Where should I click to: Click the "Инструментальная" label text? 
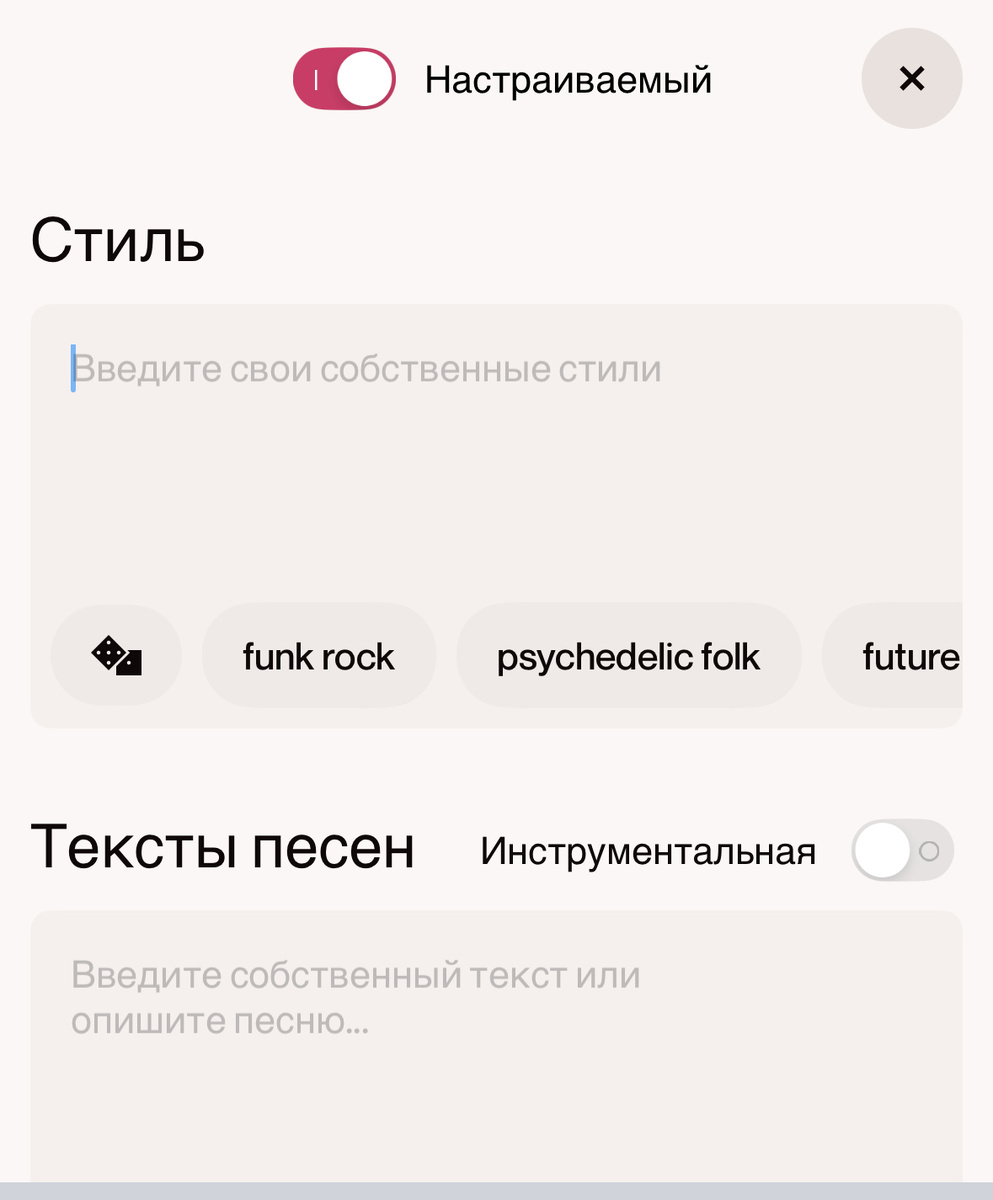[648, 850]
